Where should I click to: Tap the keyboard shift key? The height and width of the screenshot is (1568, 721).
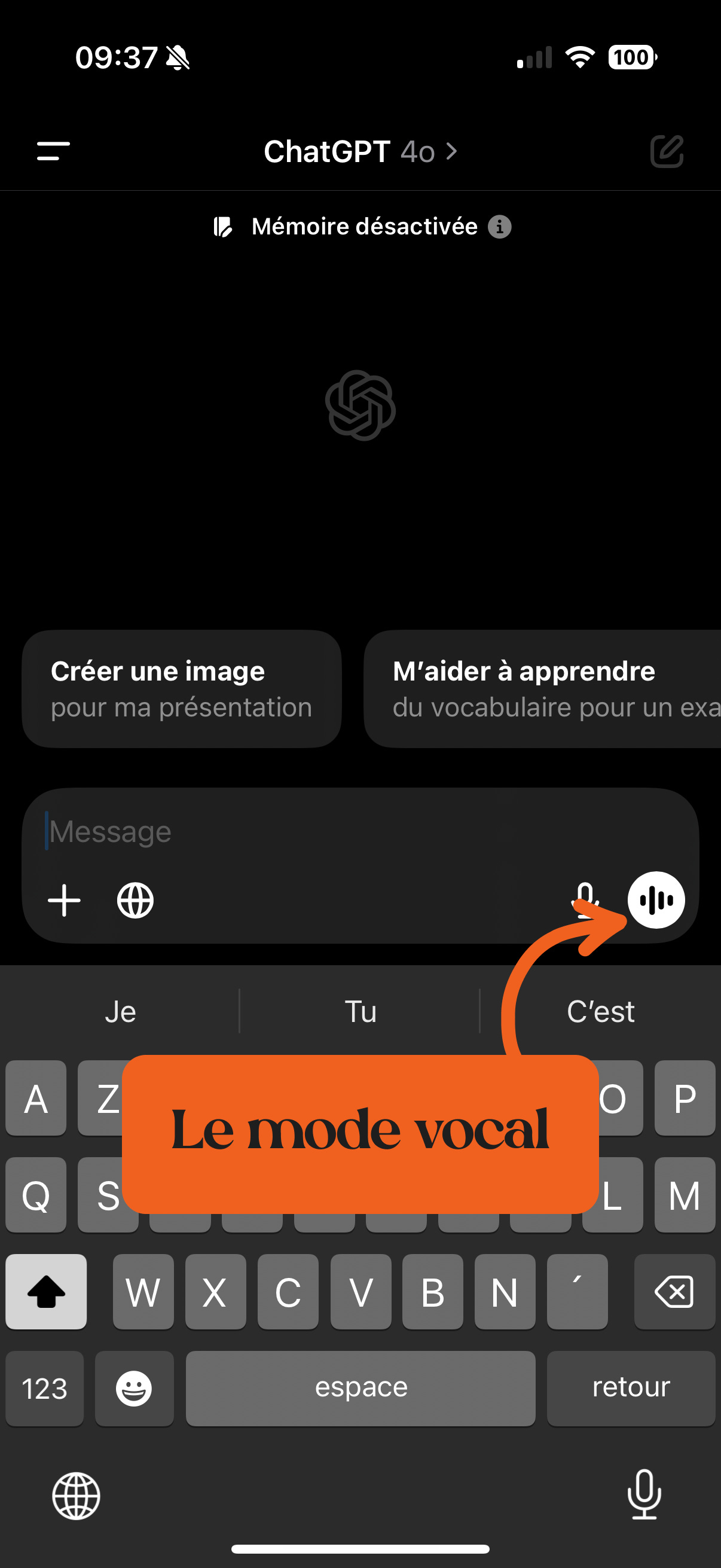point(46,1291)
